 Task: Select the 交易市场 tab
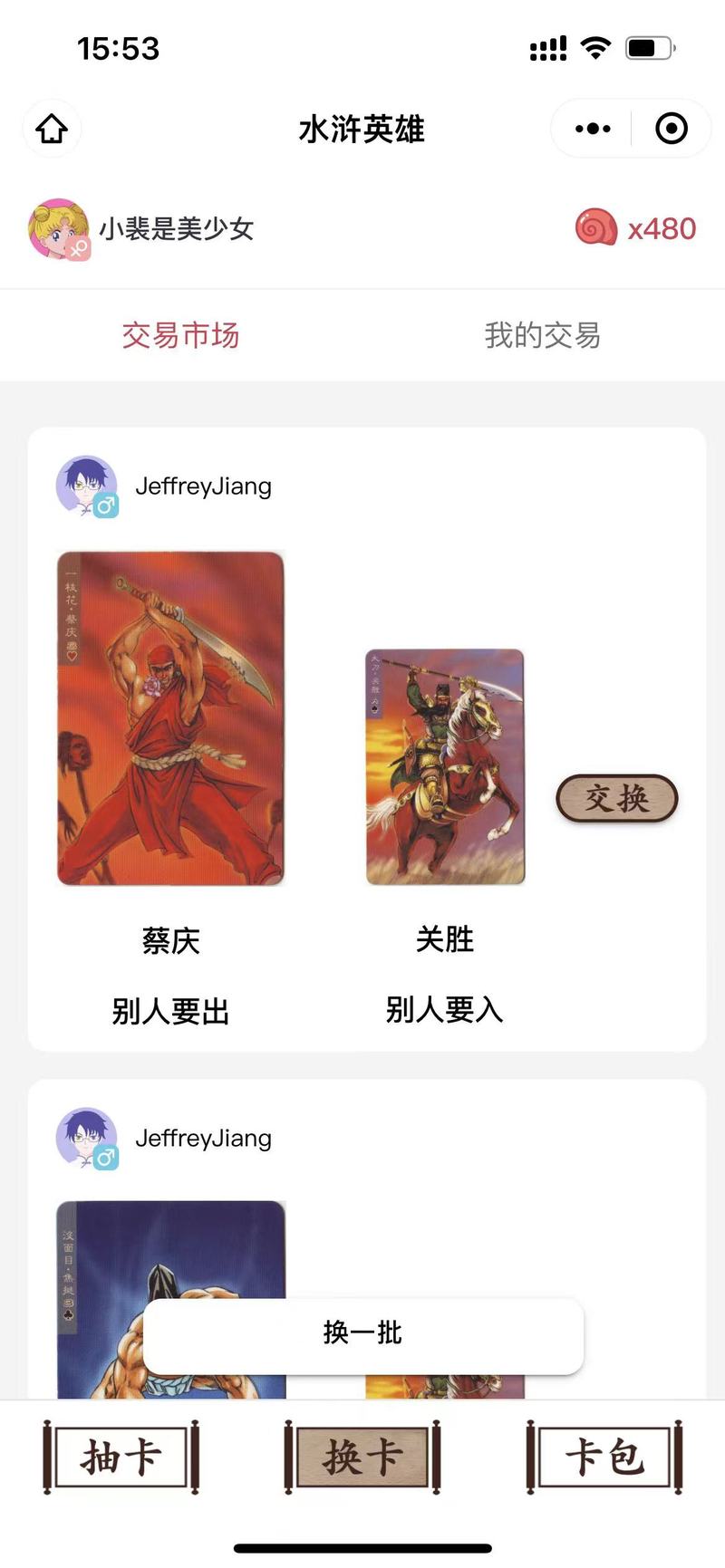pos(180,335)
